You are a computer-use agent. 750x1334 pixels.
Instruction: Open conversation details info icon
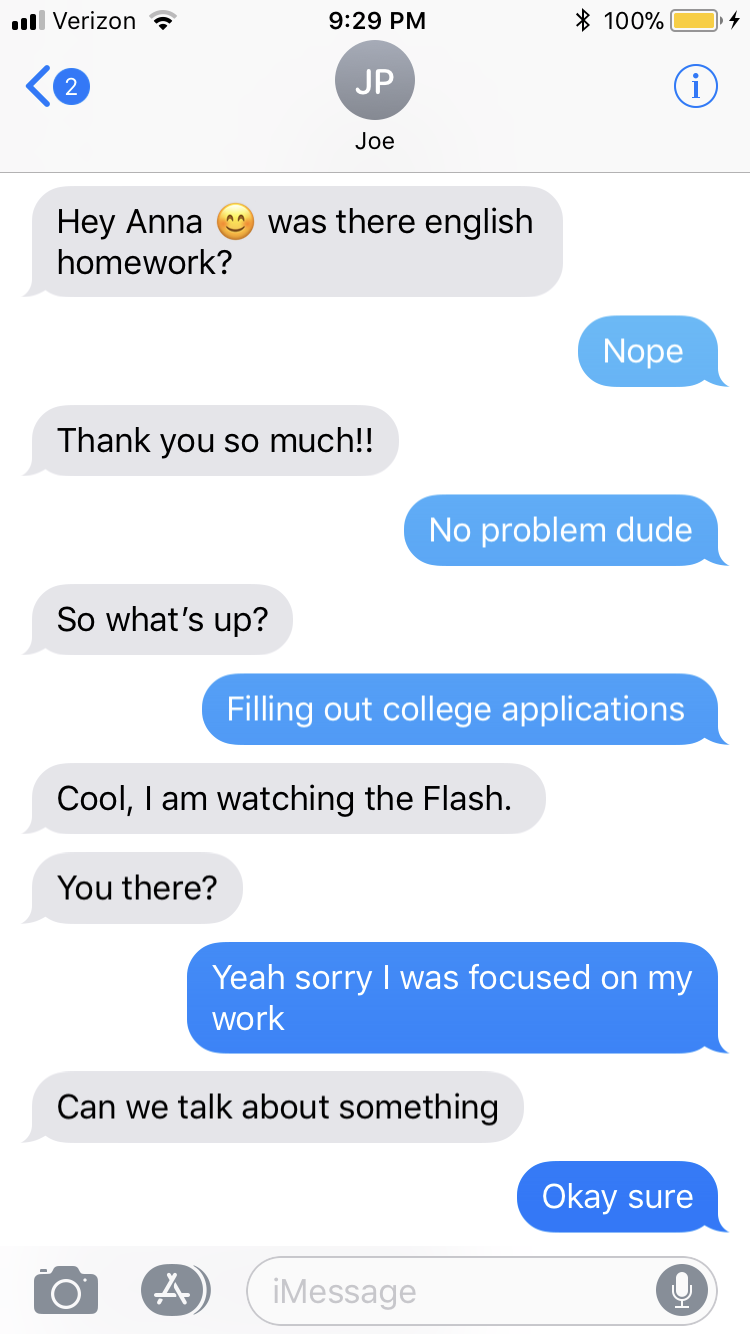click(x=695, y=87)
